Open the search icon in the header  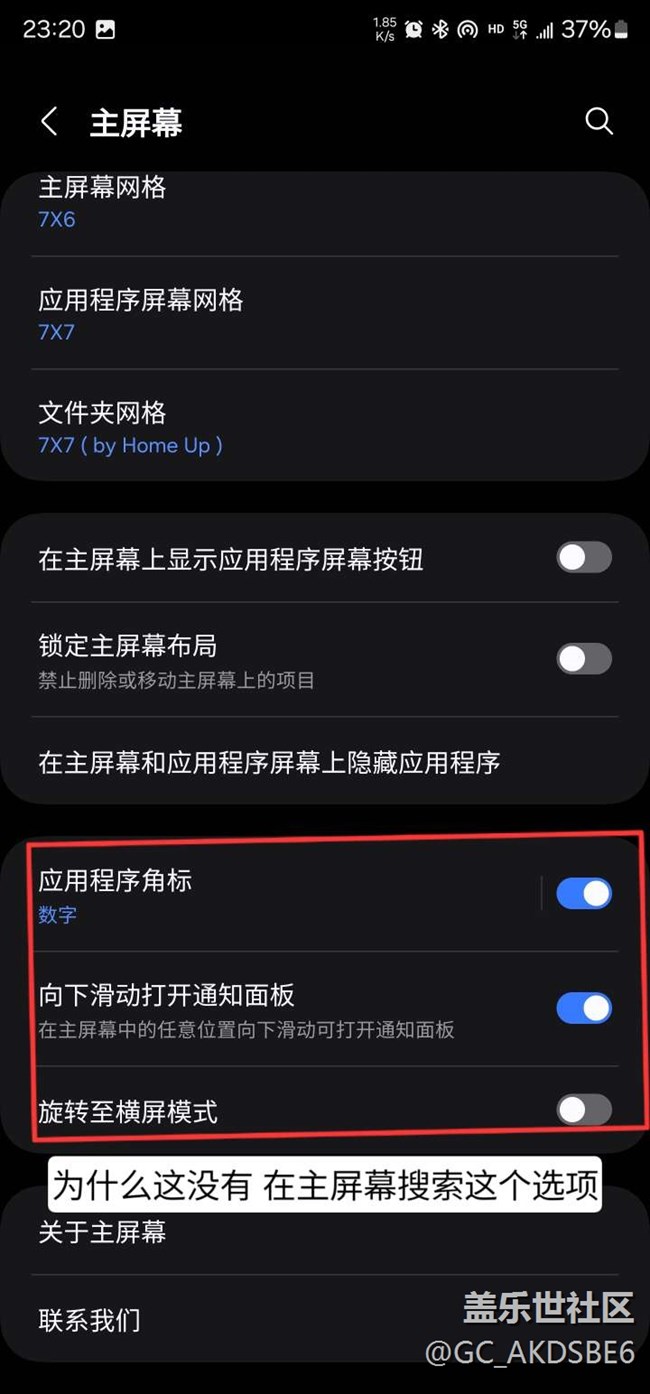pos(598,121)
